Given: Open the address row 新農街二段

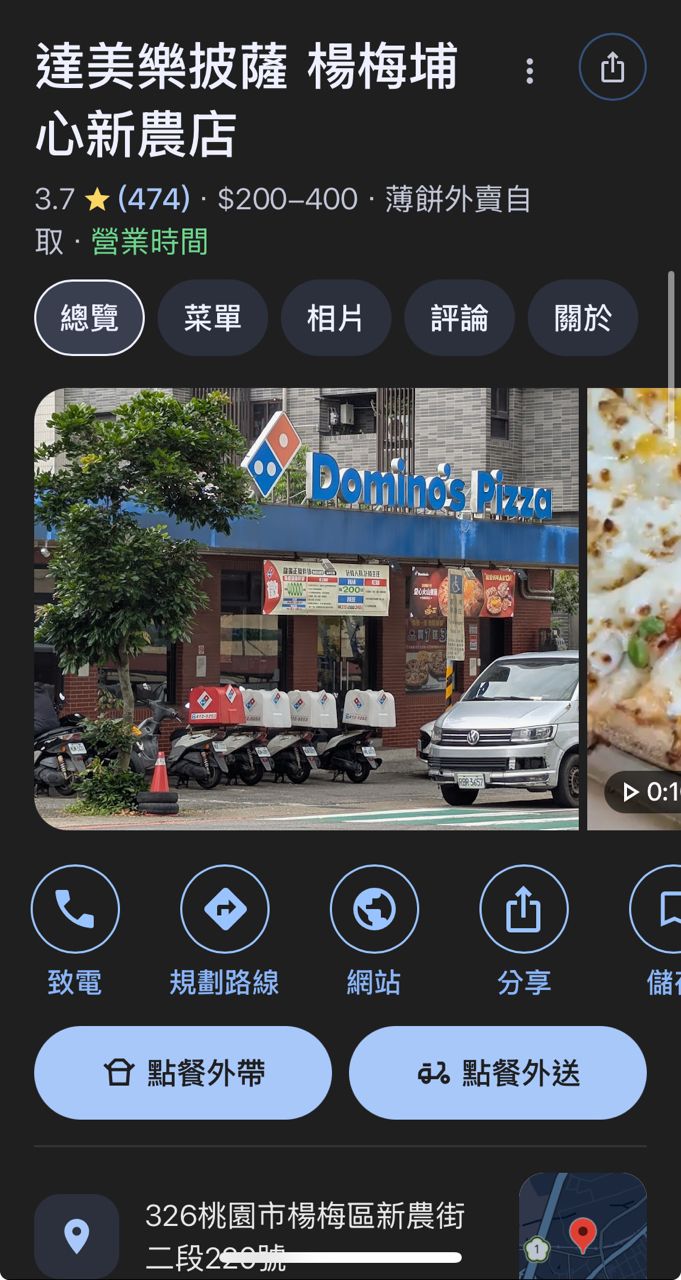Looking at the screenshot, I should click(300, 1232).
